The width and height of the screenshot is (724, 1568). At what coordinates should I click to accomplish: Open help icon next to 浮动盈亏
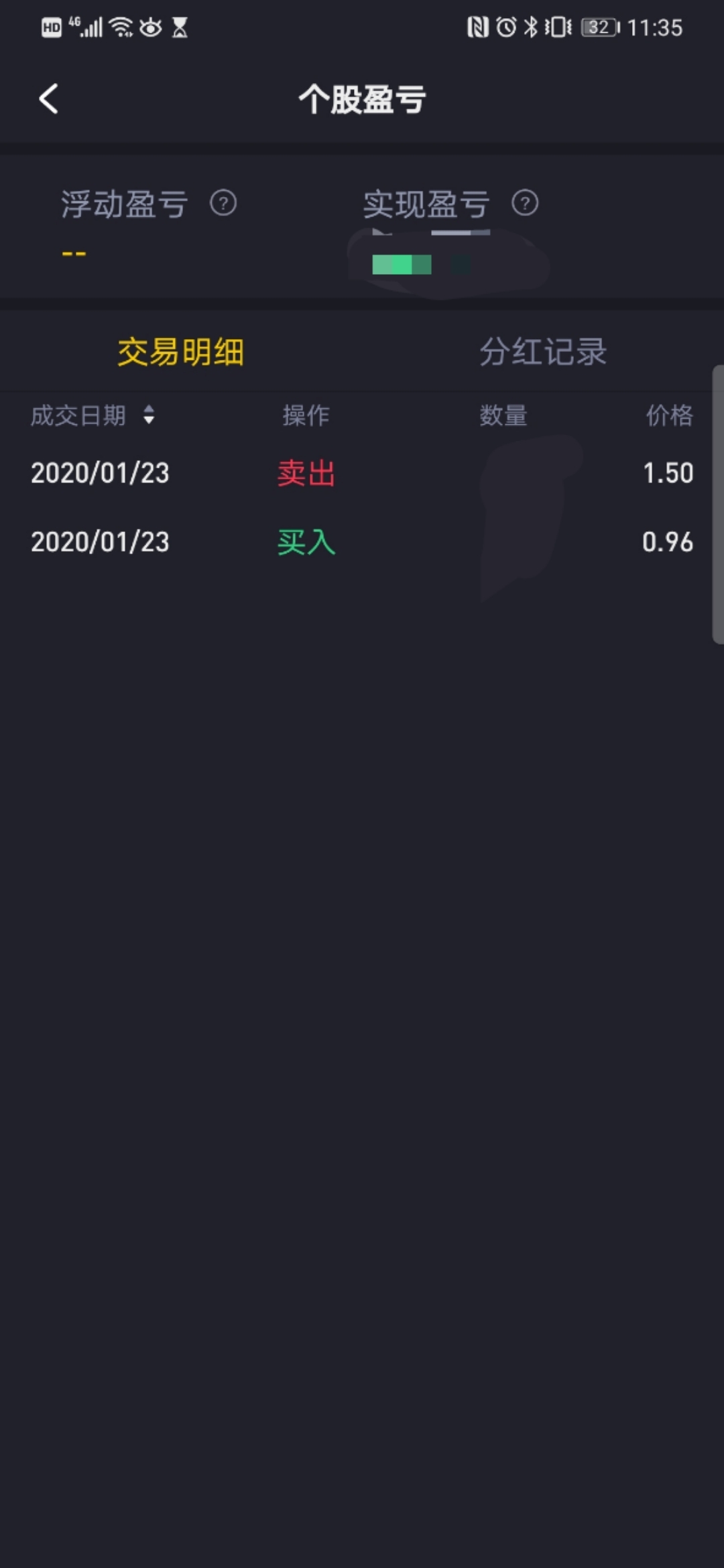[223, 203]
